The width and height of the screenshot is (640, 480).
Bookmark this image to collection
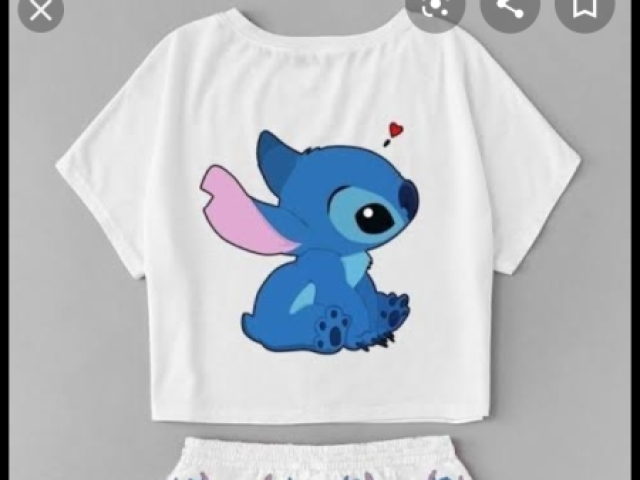(586, 10)
